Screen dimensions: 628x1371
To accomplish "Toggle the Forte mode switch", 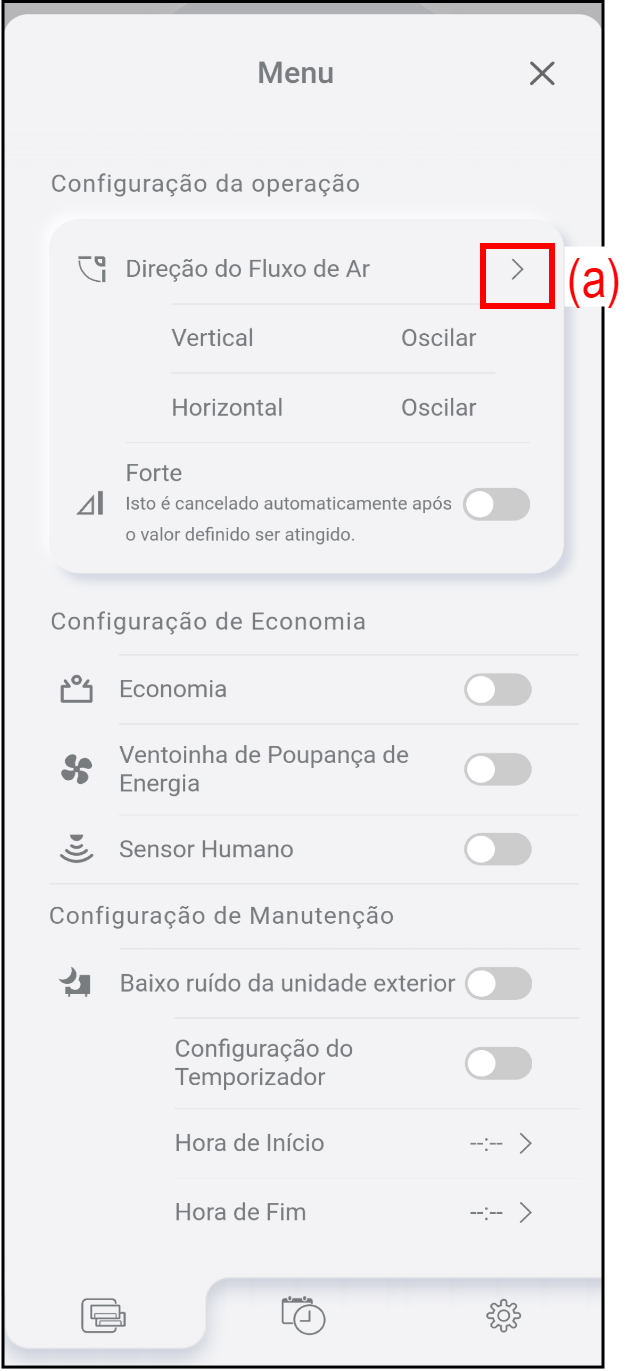I will pos(497,505).
